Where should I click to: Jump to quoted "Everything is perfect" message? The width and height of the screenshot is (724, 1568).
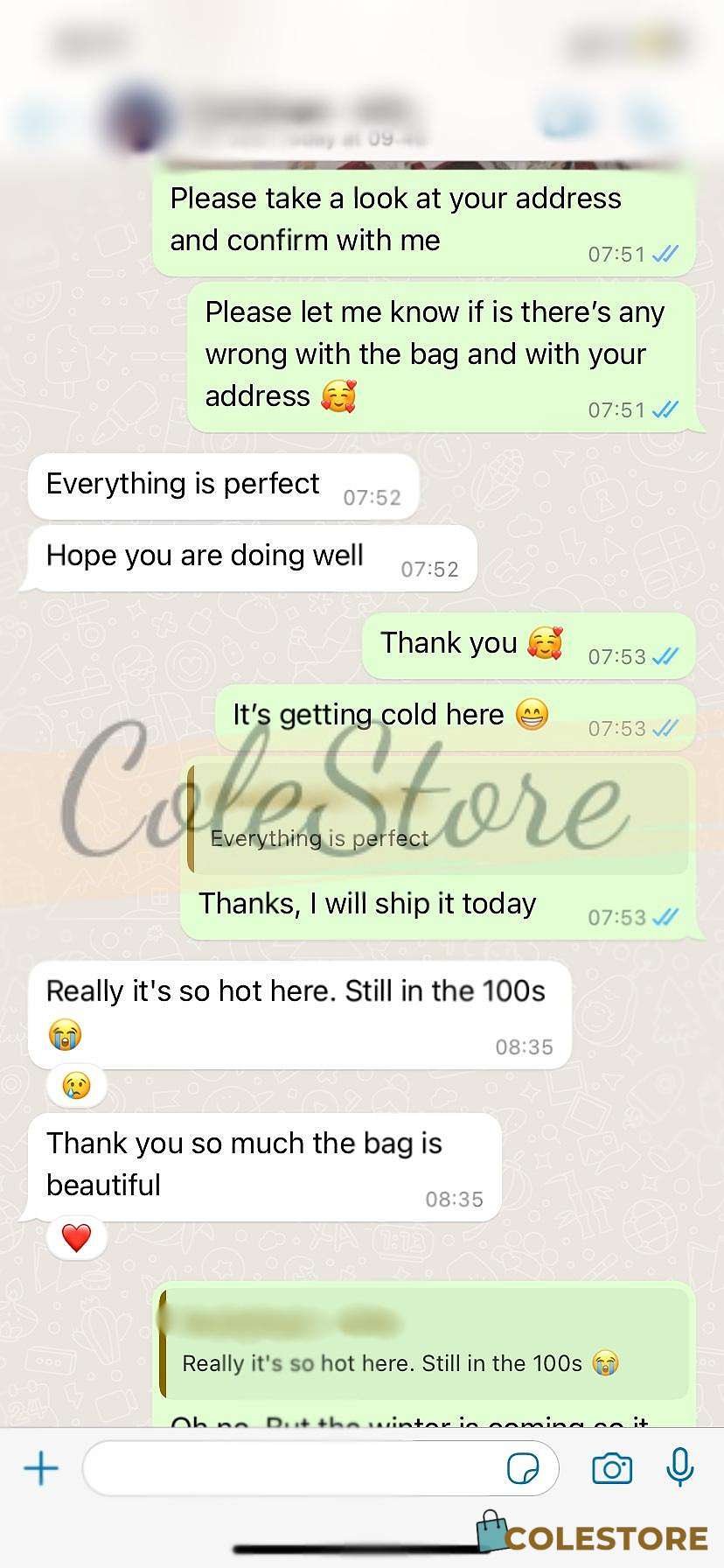tap(439, 819)
